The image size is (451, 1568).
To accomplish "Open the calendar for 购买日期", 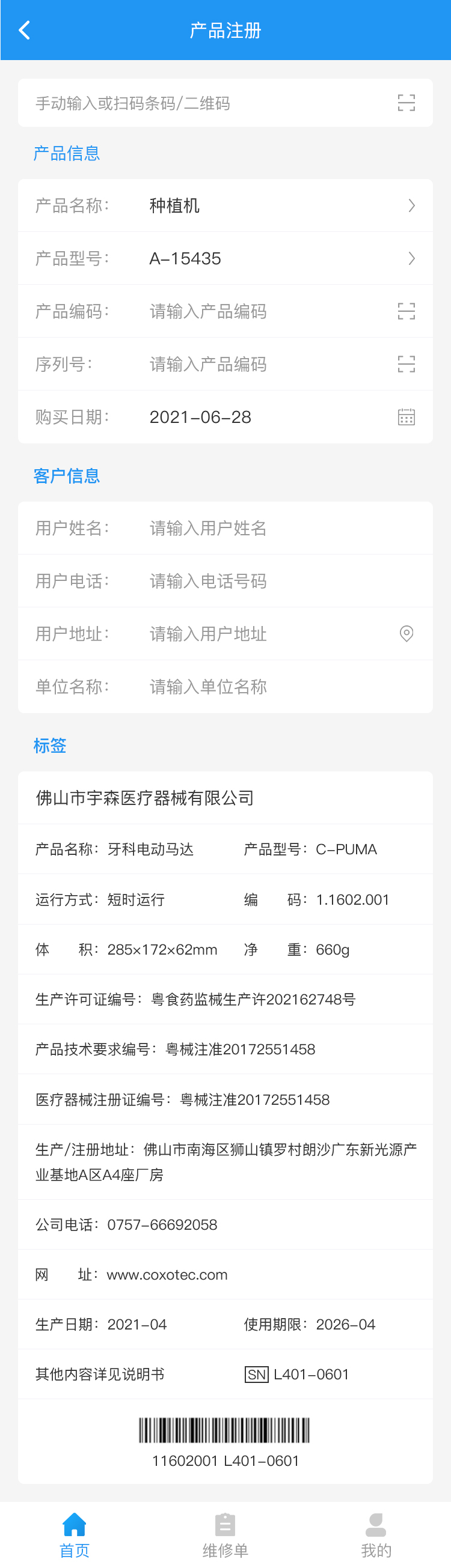I will (x=406, y=418).
